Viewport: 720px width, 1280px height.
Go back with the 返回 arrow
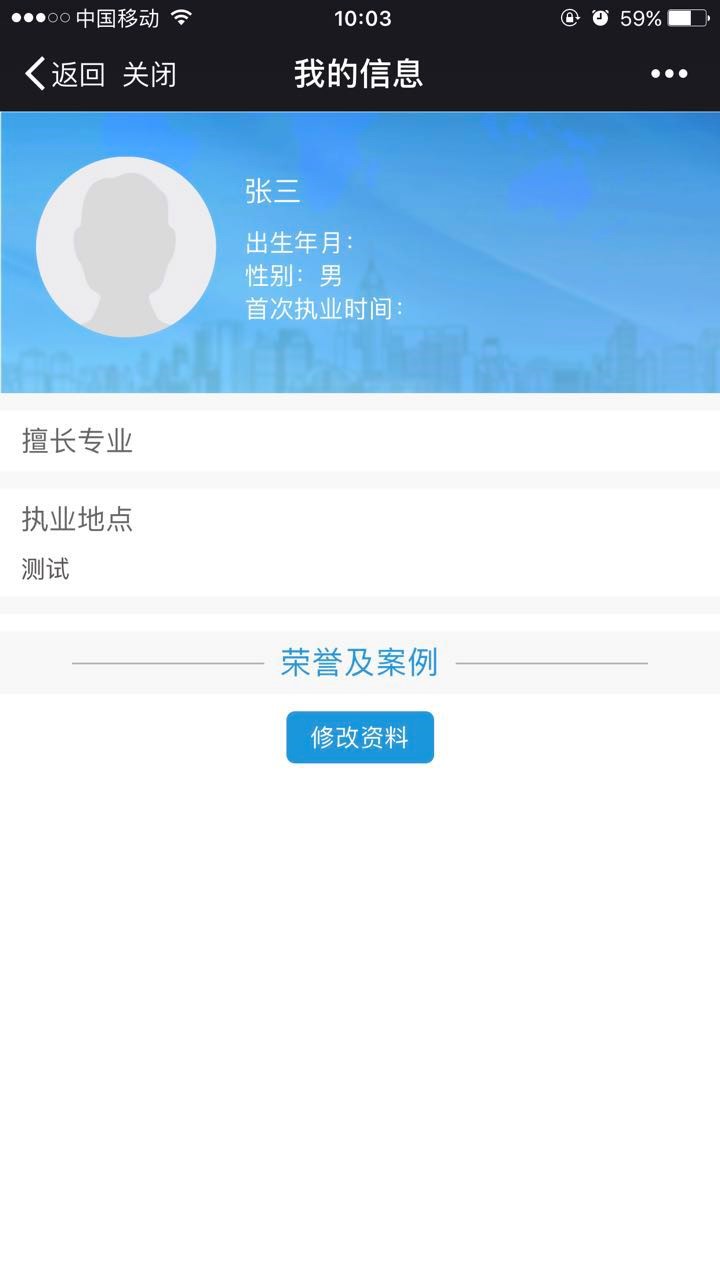tap(64, 74)
